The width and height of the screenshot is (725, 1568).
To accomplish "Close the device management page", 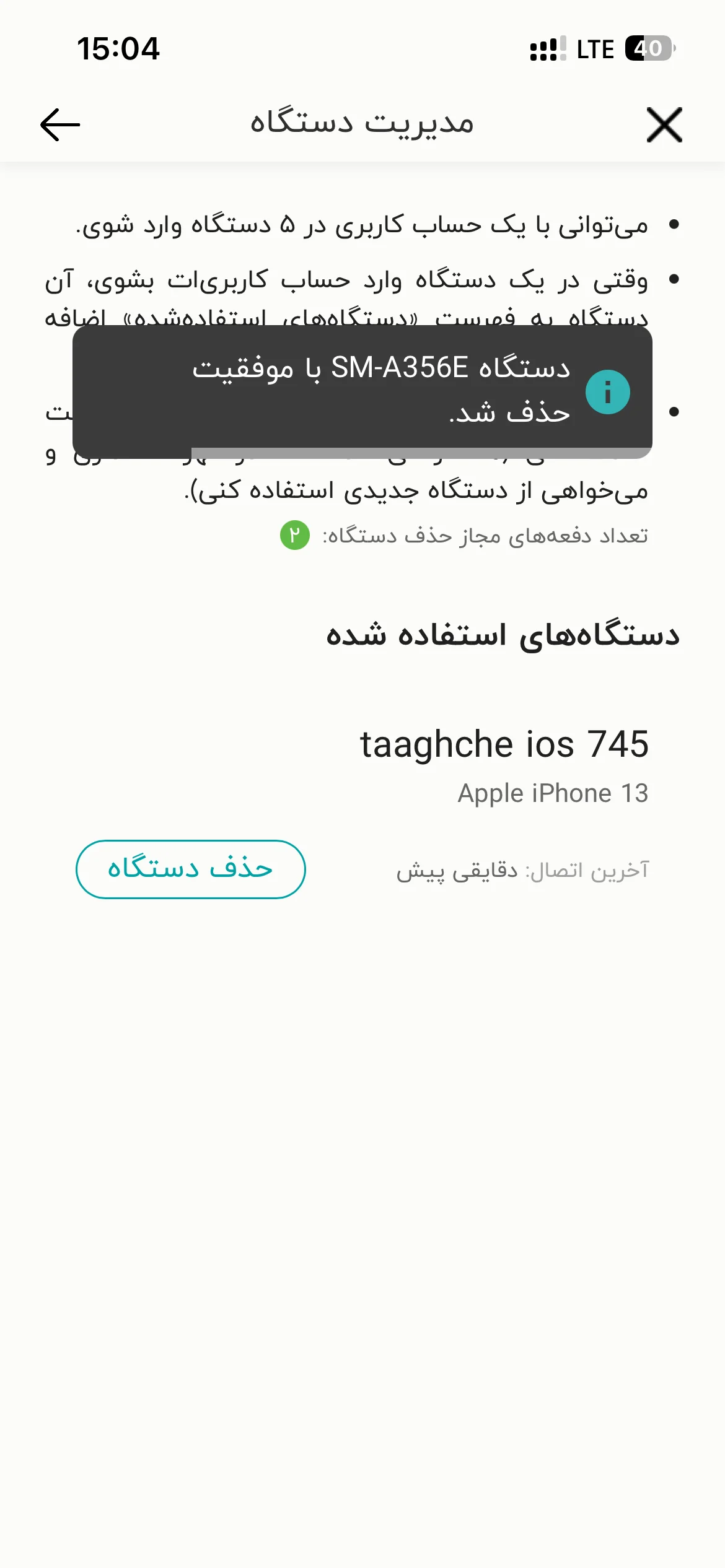I will coord(664,124).
